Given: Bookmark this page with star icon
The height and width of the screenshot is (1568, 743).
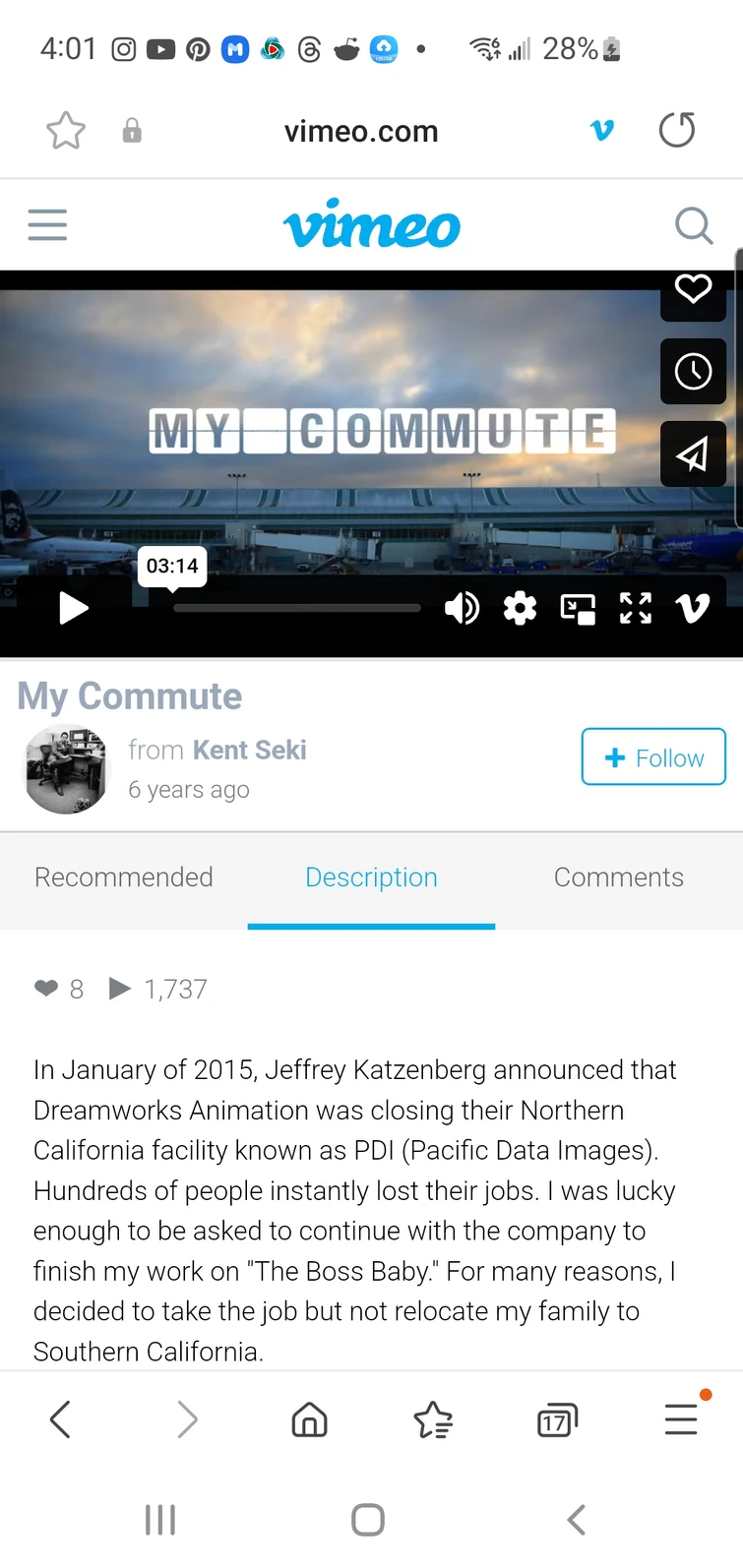Looking at the screenshot, I should coord(66,131).
